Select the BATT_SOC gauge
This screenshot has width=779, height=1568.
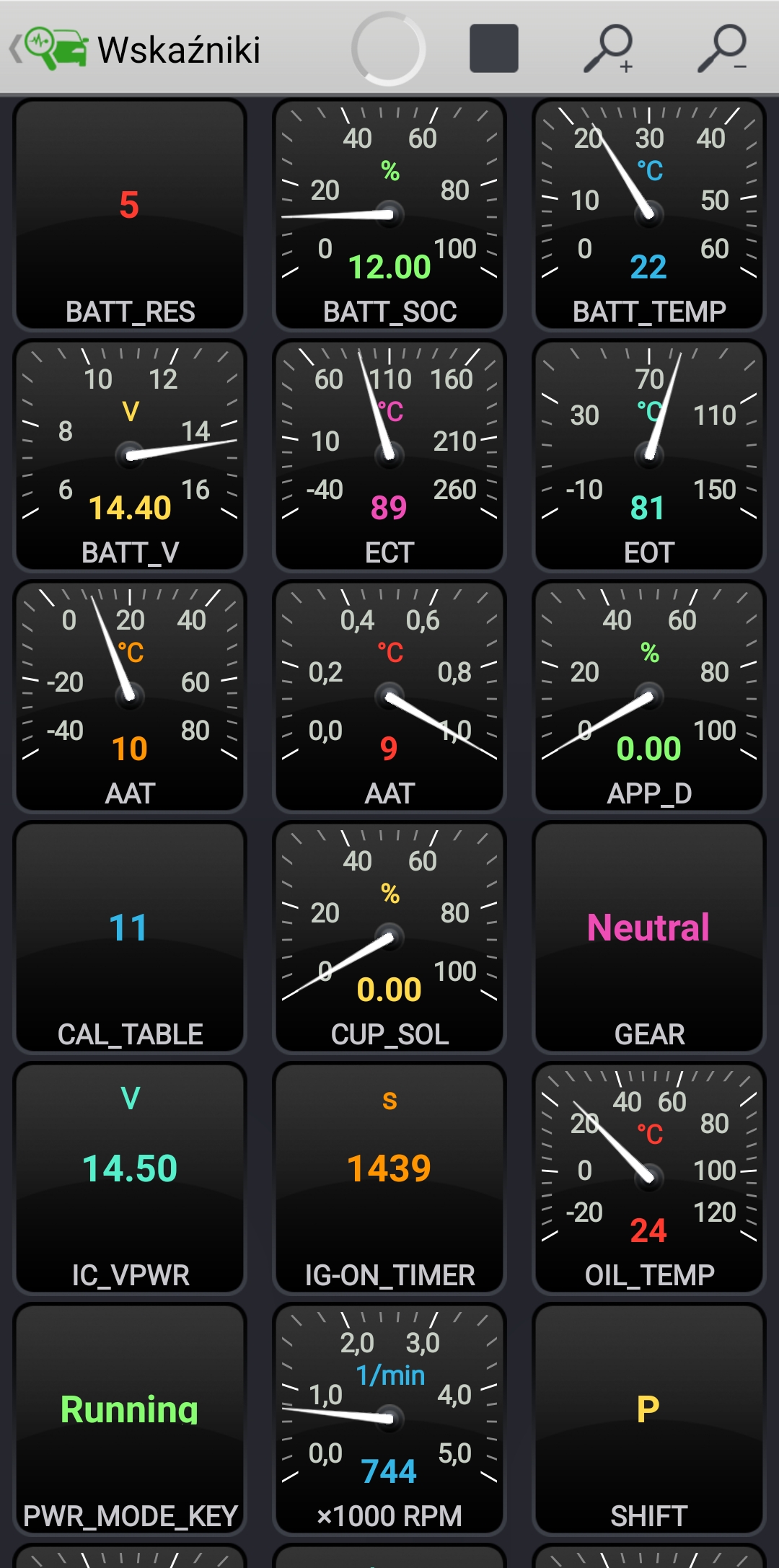(389, 215)
